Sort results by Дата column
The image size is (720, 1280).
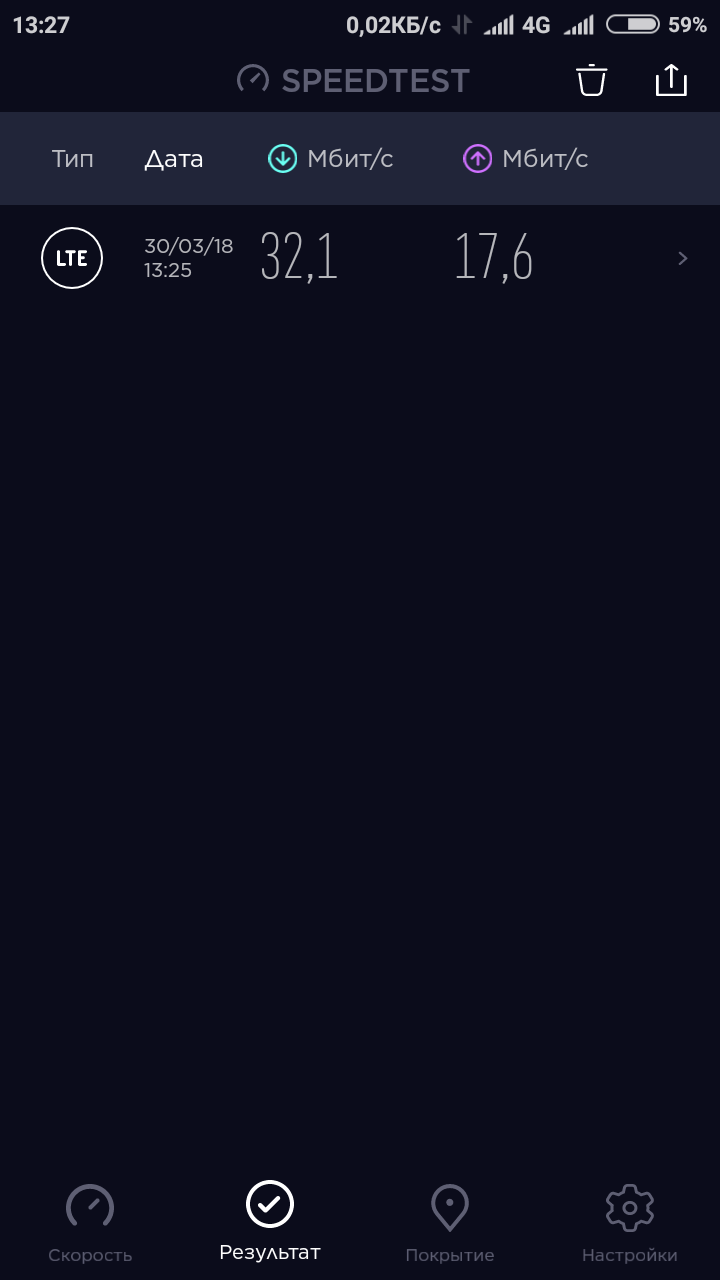(x=174, y=159)
